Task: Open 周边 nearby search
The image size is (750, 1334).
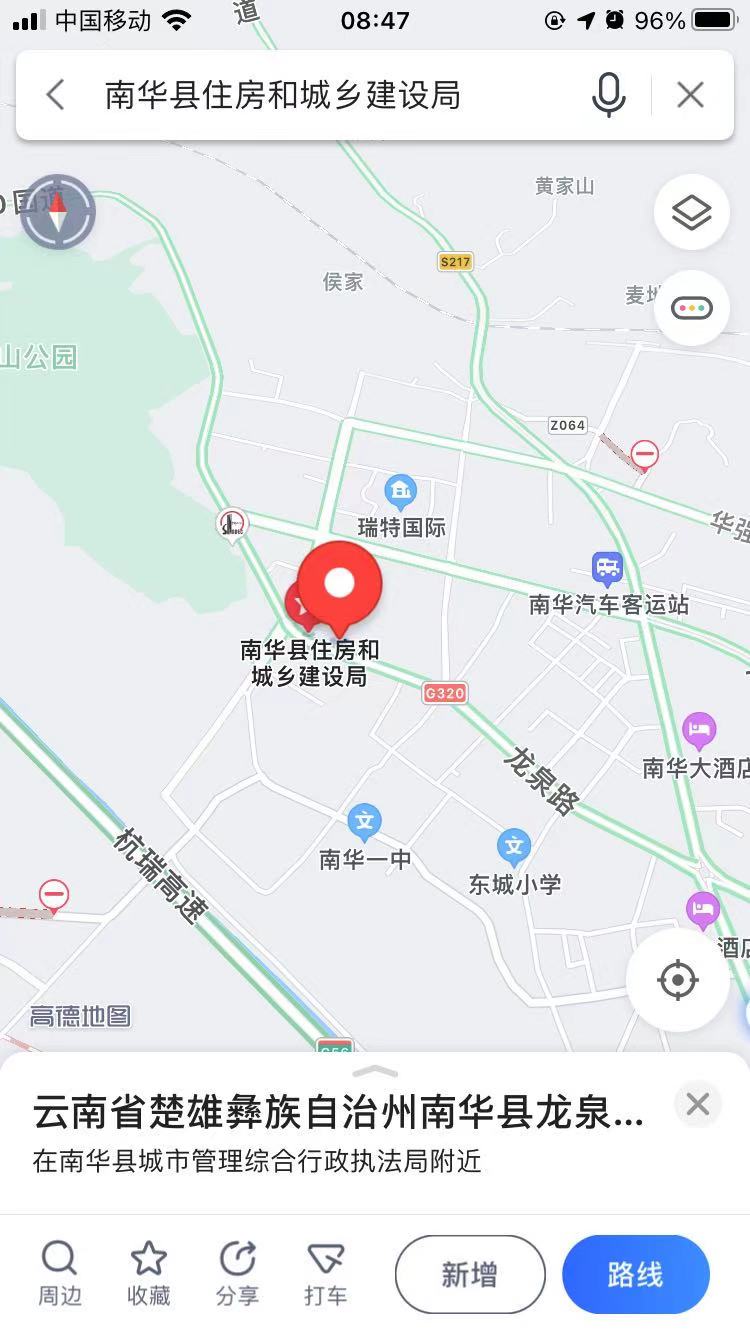Action: (60, 1273)
